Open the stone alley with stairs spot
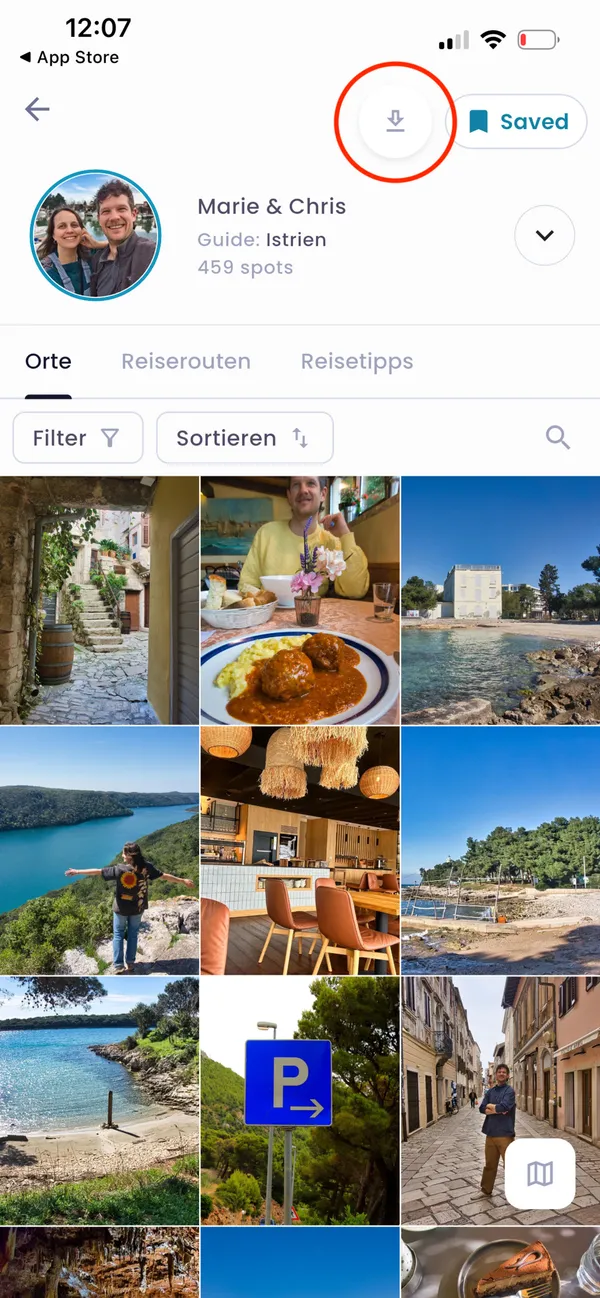600x1298 pixels. tap(99, 600)
